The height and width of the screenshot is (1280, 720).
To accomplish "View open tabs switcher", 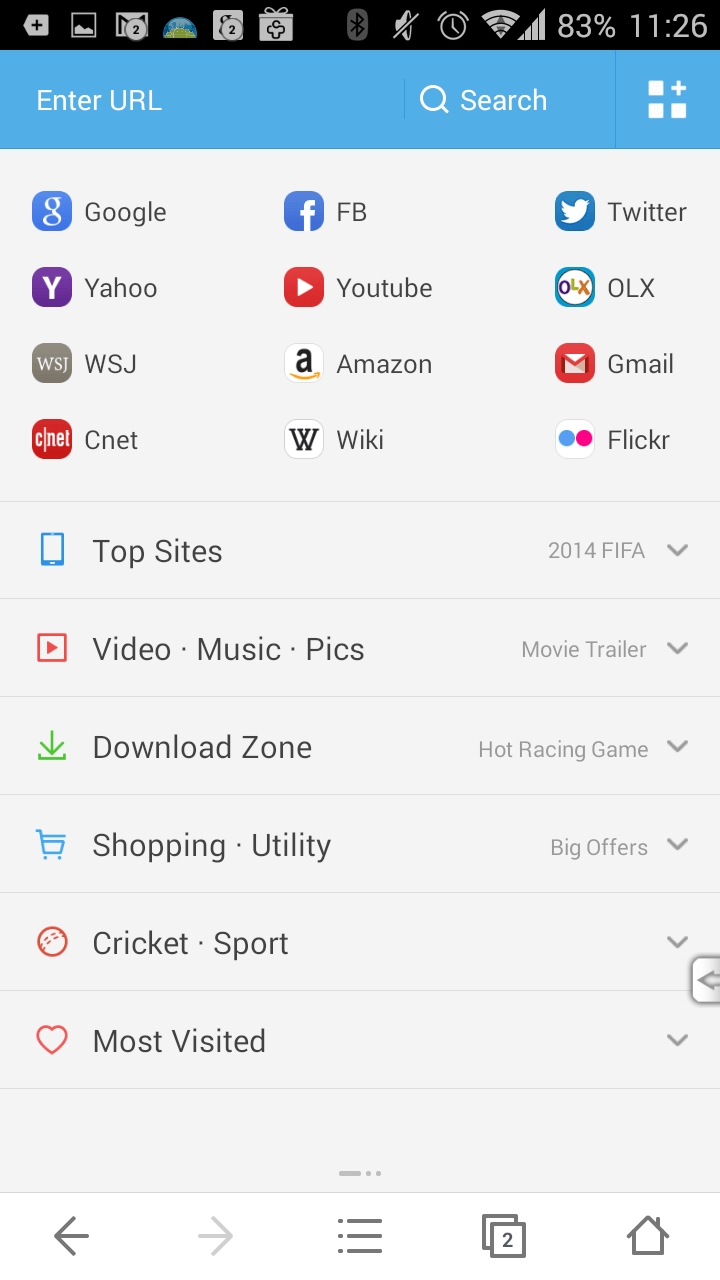I will 504,1237.
